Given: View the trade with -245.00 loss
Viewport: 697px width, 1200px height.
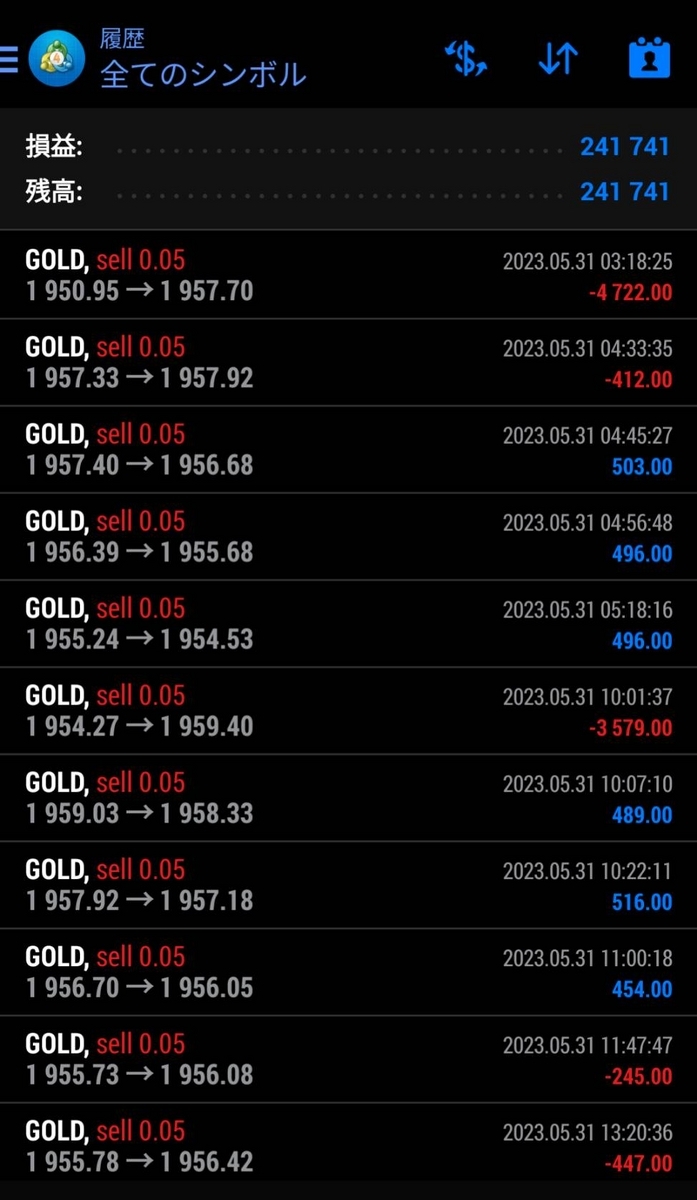Looking at the screenshot, I should pos(348,1059).
